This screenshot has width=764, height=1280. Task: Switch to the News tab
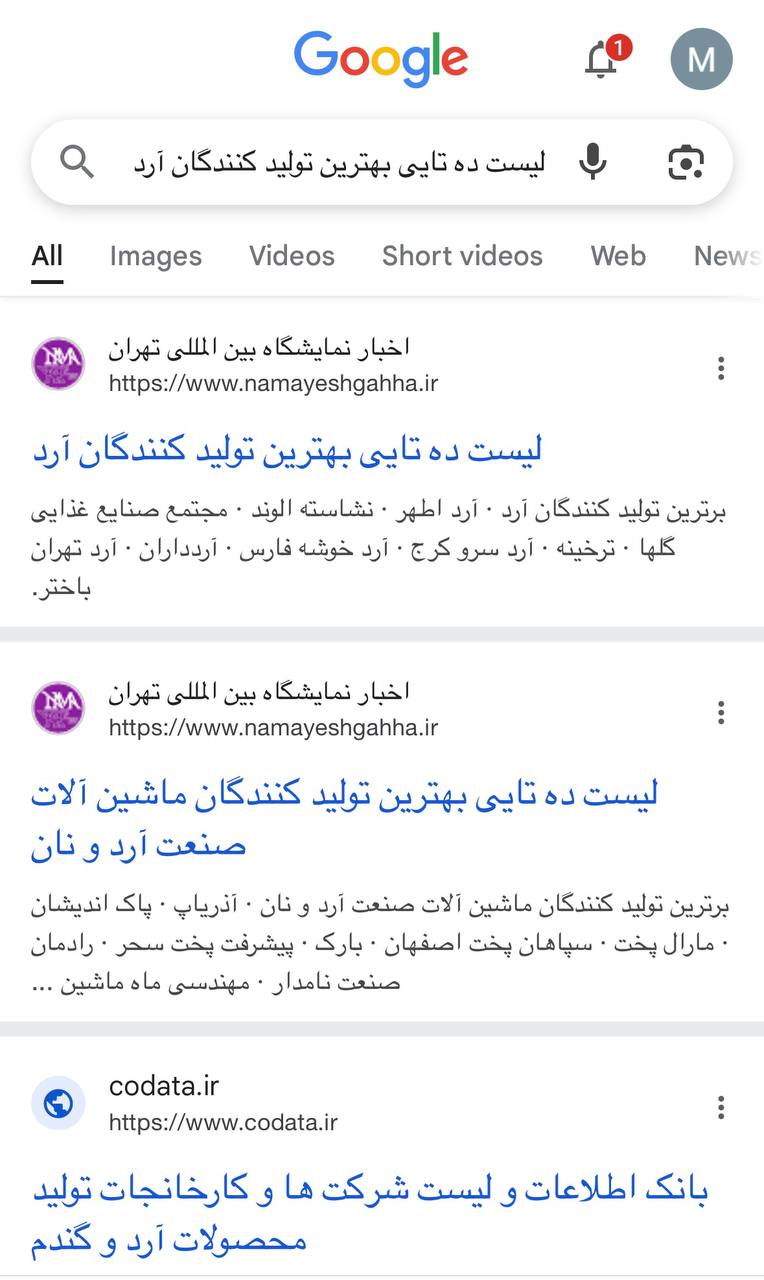click(x=728, y=256)
